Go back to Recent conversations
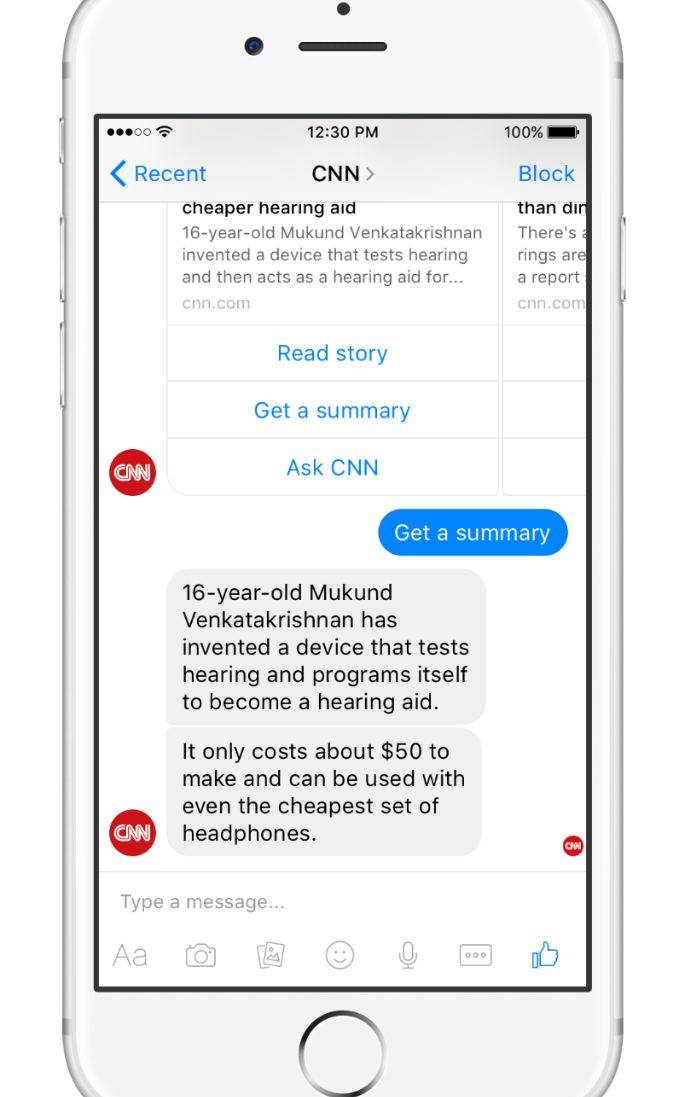685x1097 pixels. pos(158,174)
